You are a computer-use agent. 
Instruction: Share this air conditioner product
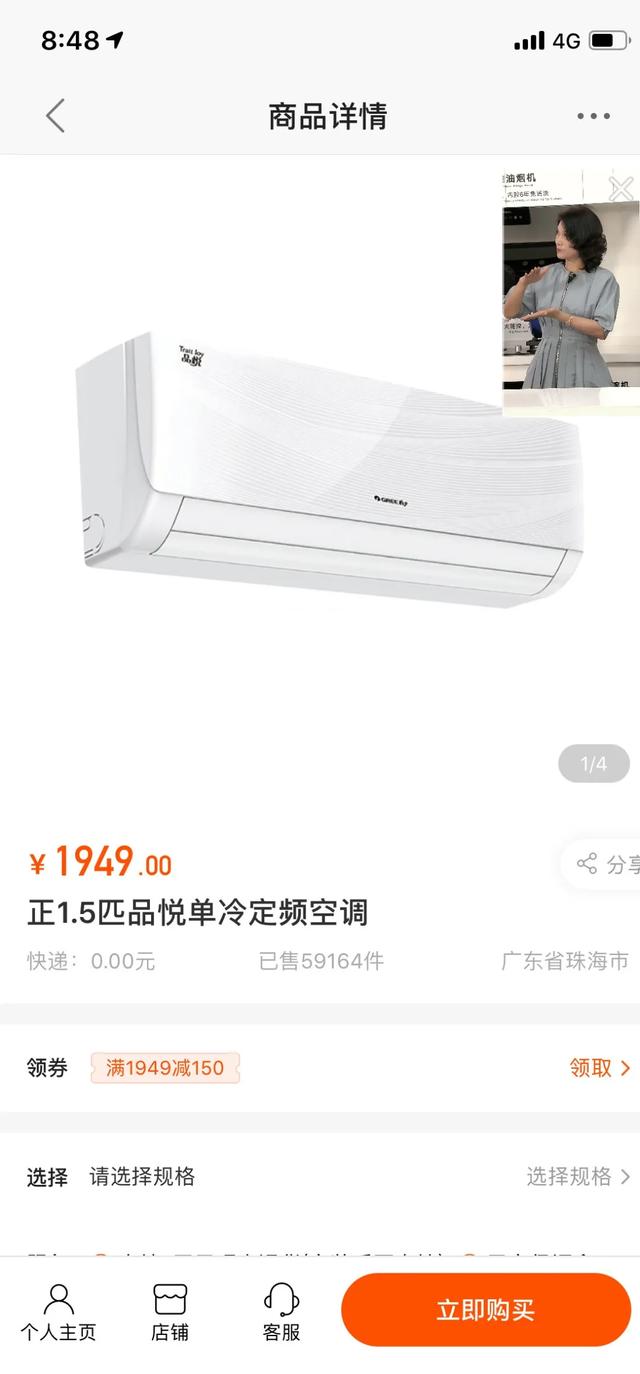point(605,864)
